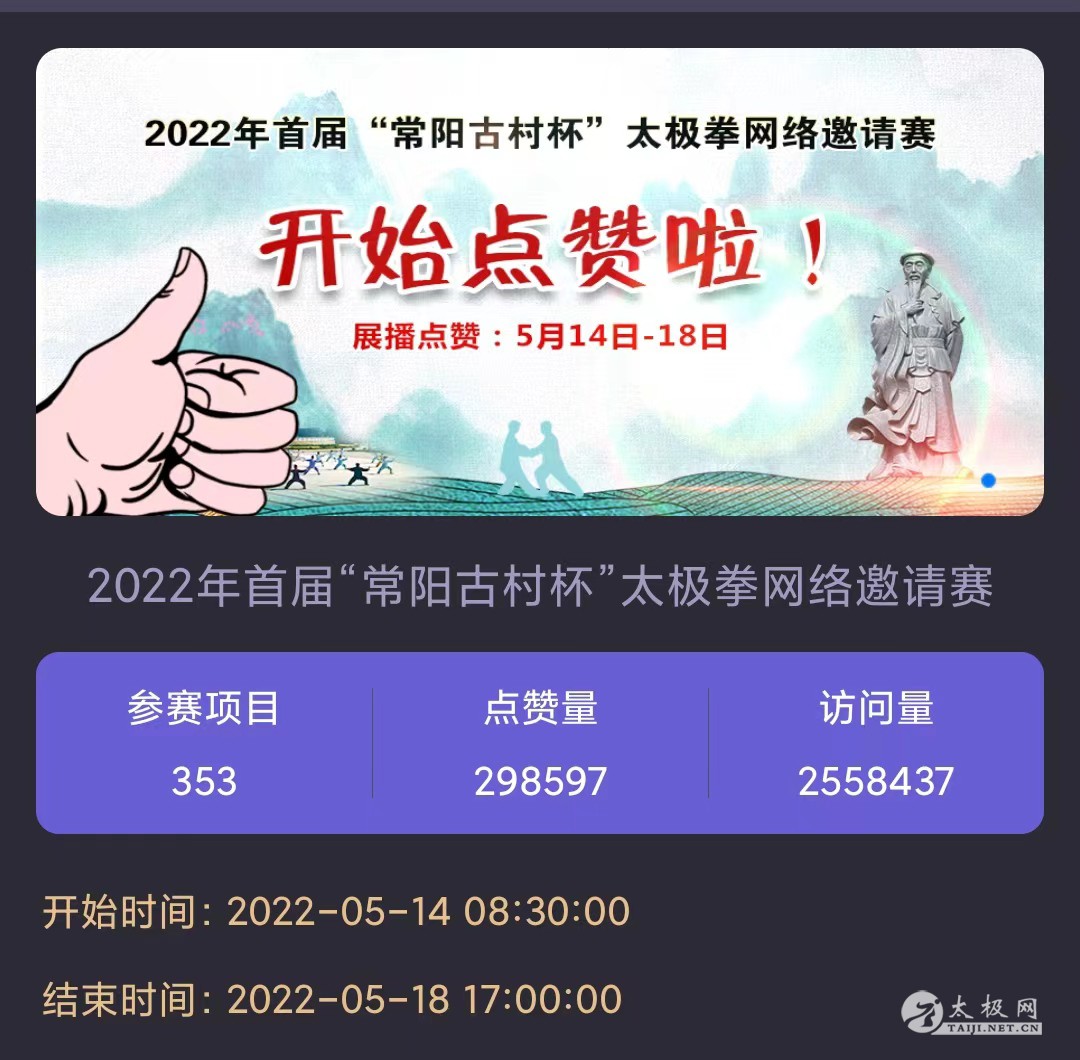
Task: Tap the banner's blue page indicator dot
Action: [988, 481]
